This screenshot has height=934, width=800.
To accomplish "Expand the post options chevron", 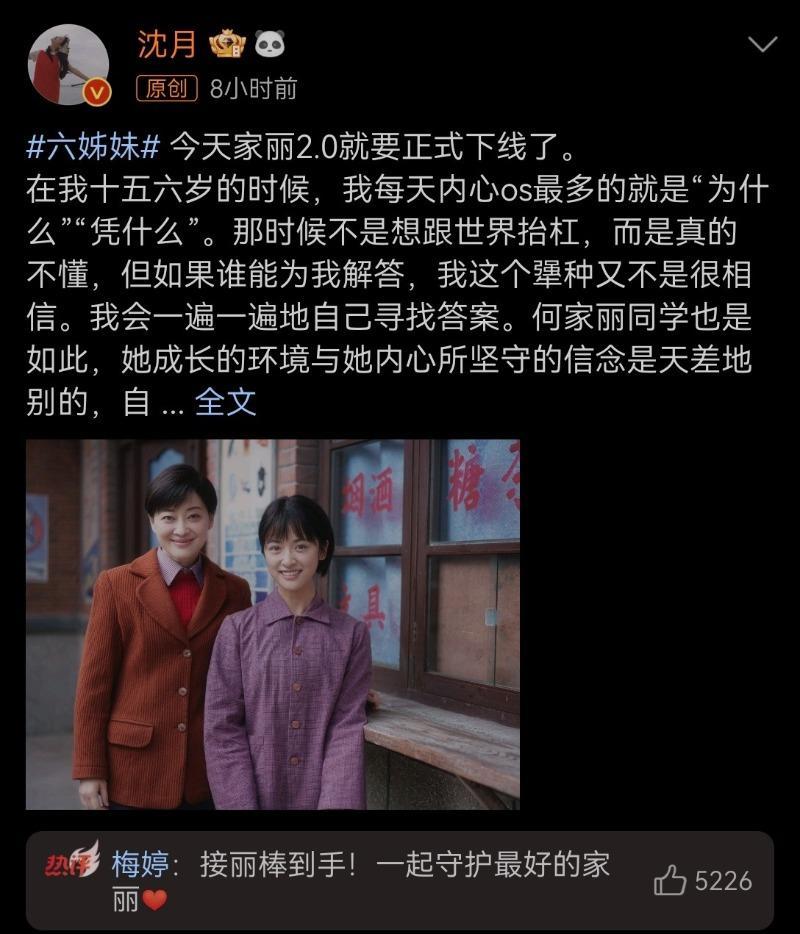I will pos(762,44).
